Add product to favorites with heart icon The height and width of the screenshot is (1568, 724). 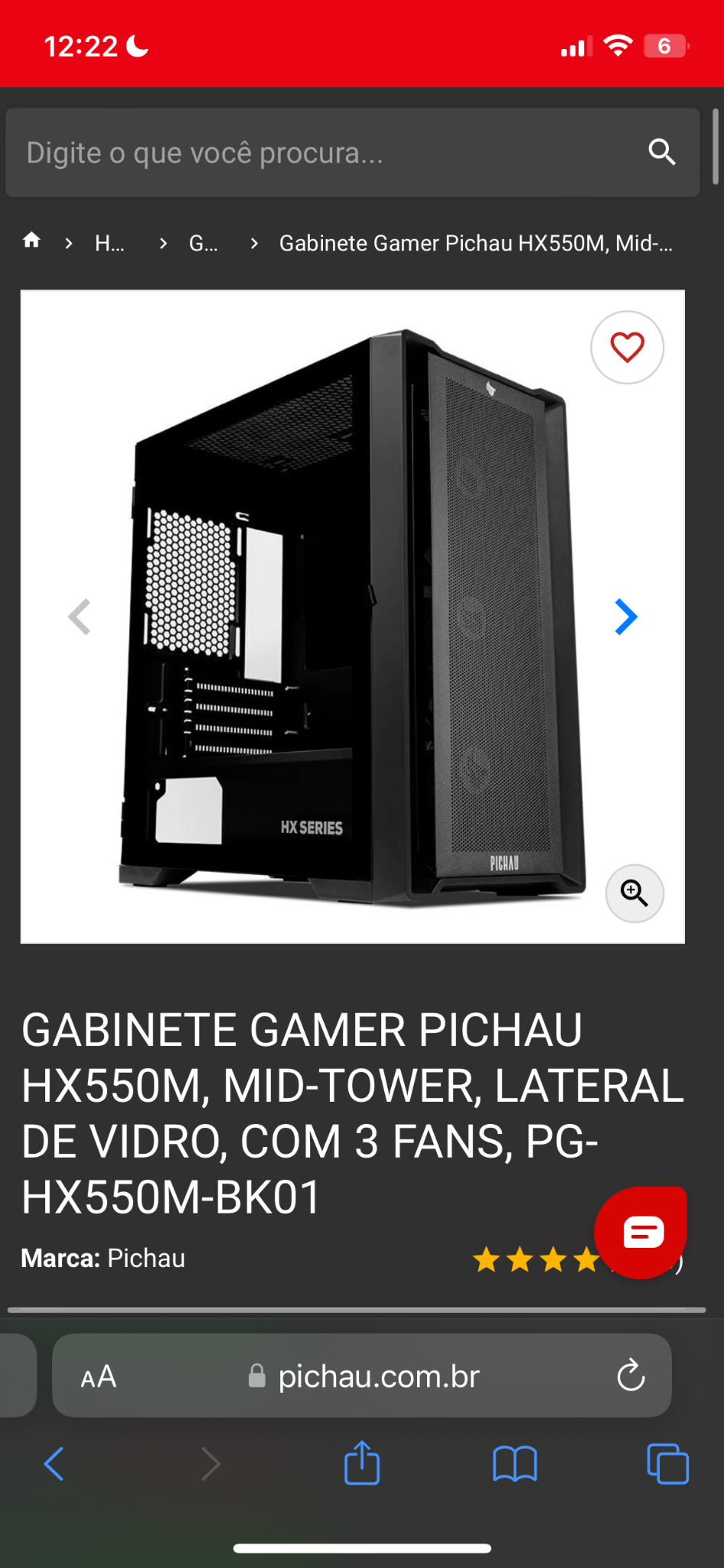coord(627,348)
